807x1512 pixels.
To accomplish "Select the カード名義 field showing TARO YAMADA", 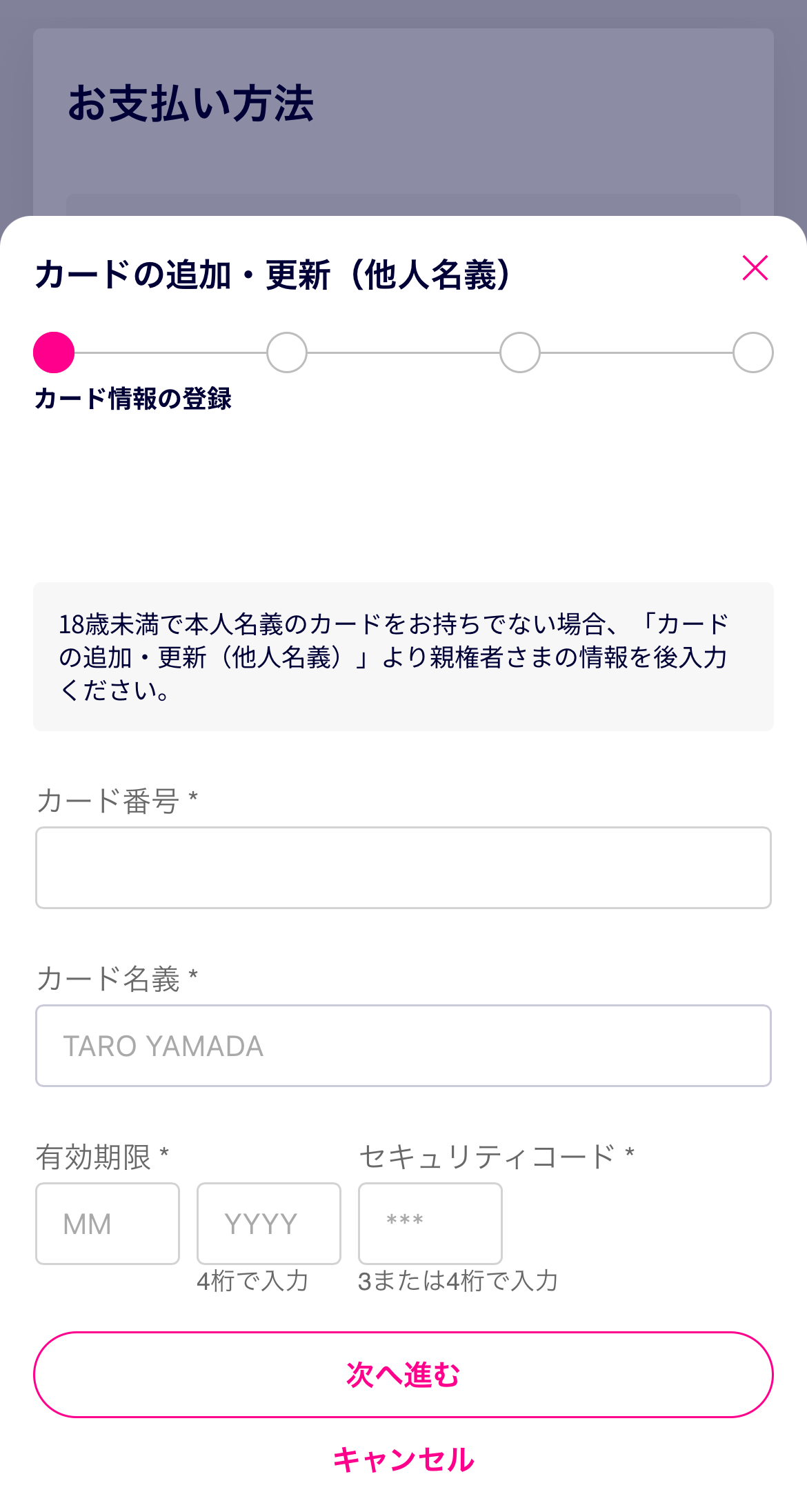I will (x=403, y=1046).
